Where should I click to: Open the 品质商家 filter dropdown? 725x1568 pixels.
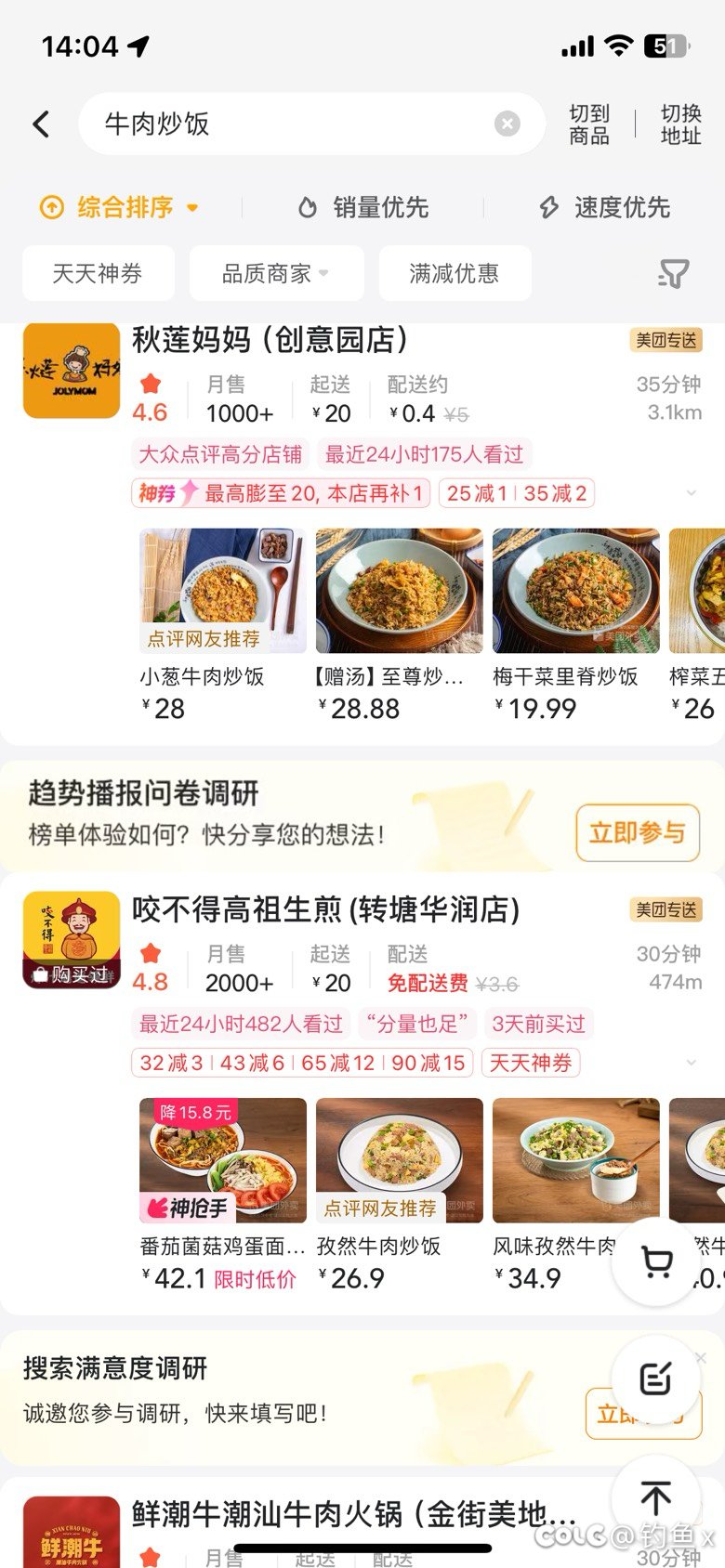(x=276, y=273)
